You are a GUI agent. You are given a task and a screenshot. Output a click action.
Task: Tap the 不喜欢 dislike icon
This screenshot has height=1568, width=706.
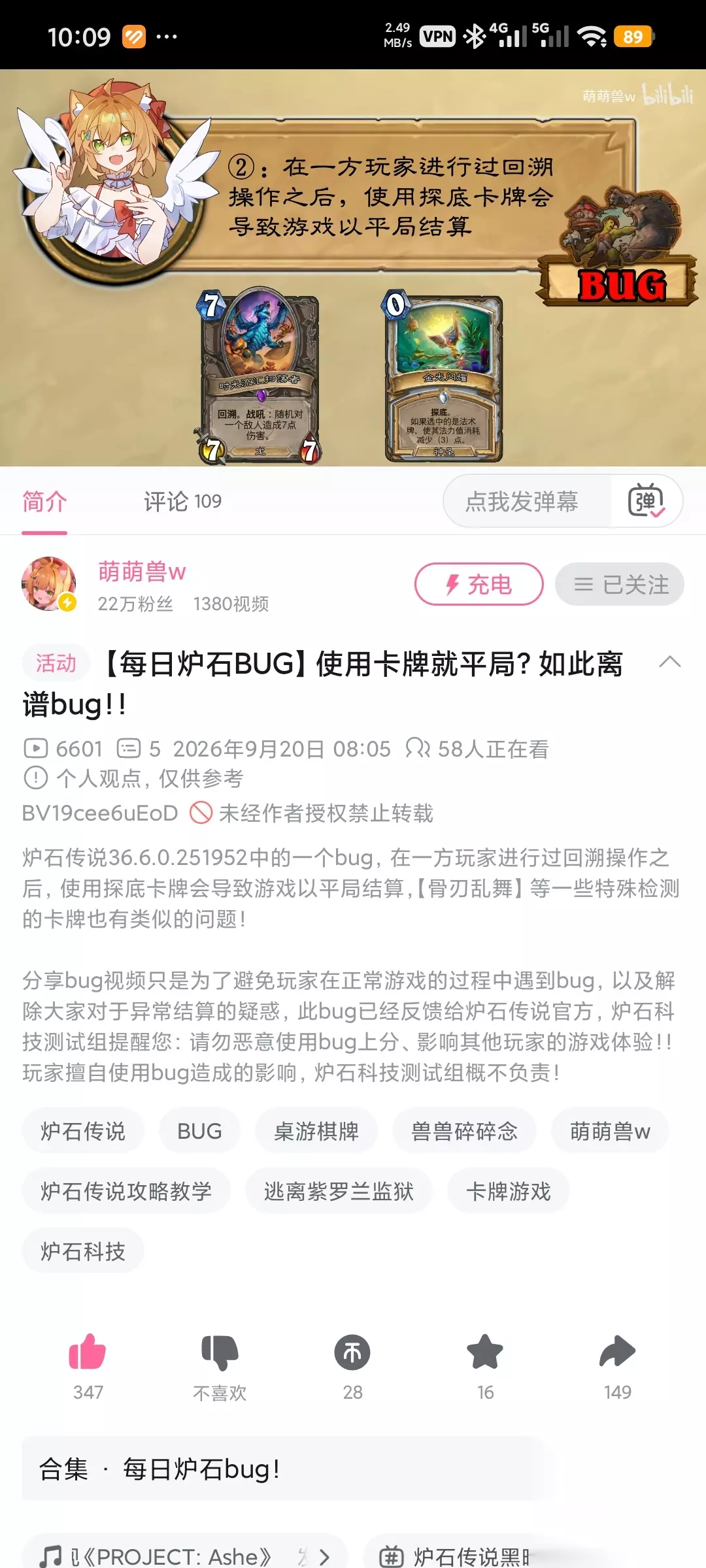(x=220, y=1352)
